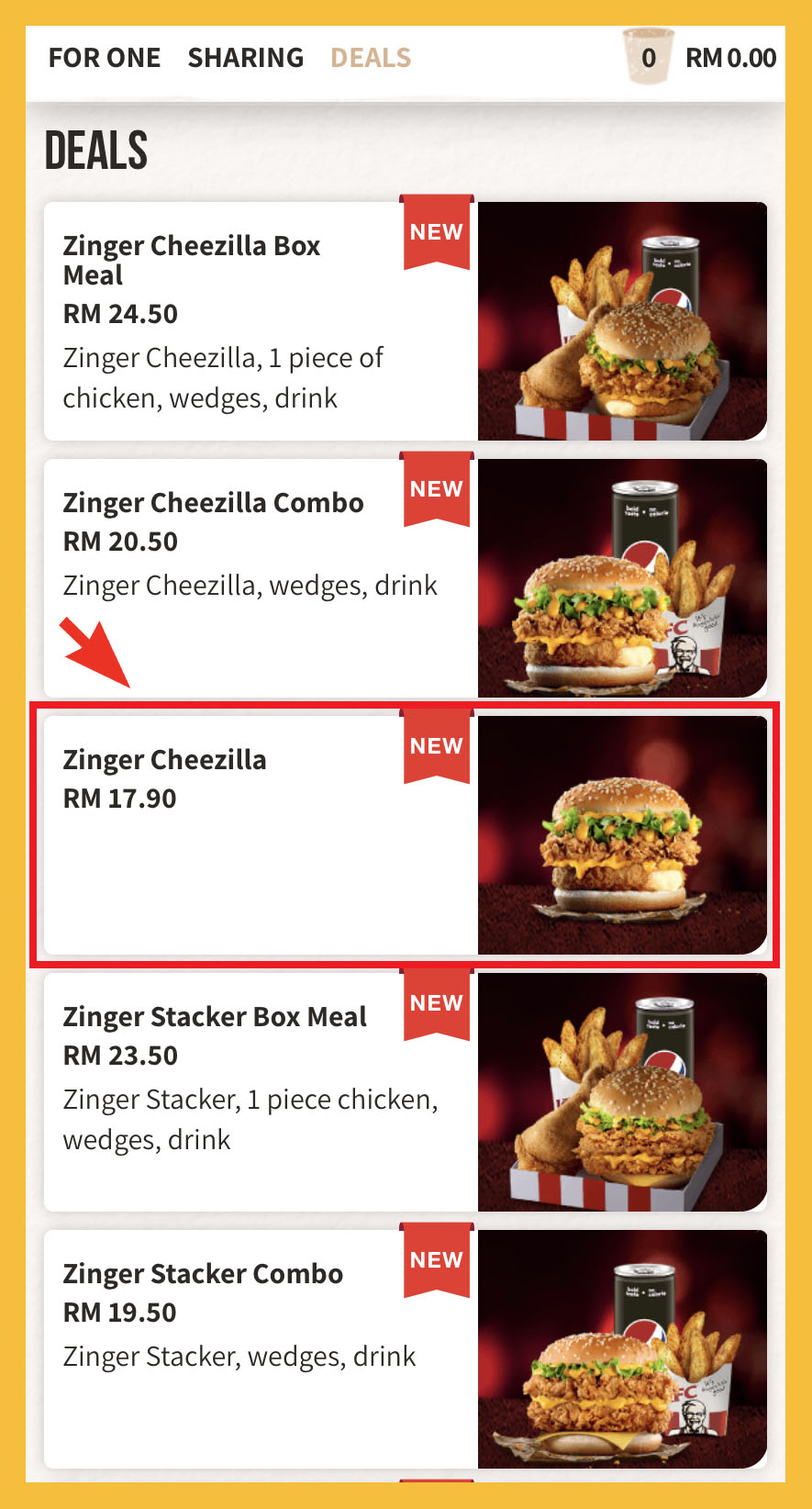Pick the Zinger Stacker Combo card

406,1349
